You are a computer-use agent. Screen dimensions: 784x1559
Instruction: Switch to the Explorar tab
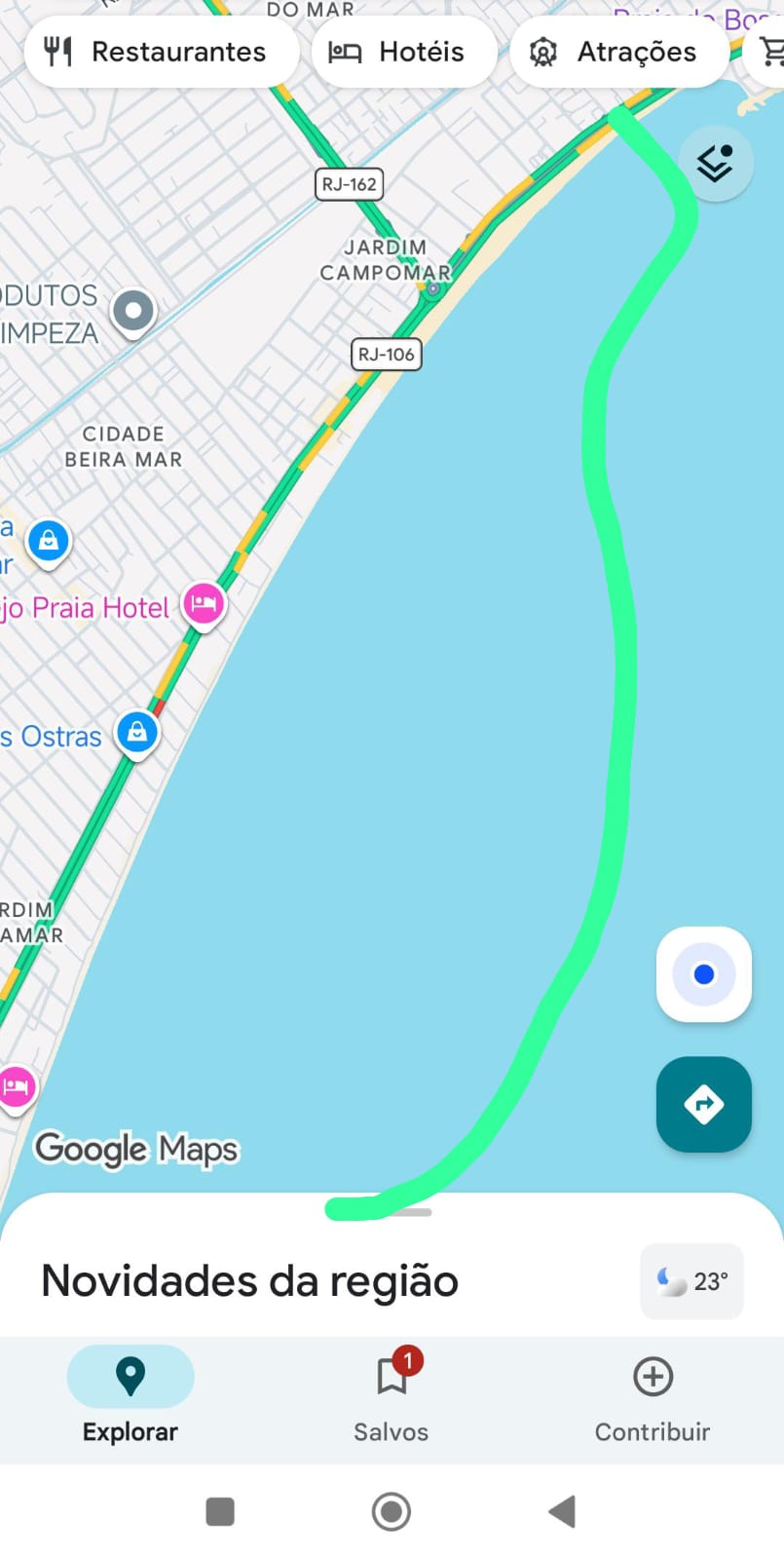[131, 1395]
